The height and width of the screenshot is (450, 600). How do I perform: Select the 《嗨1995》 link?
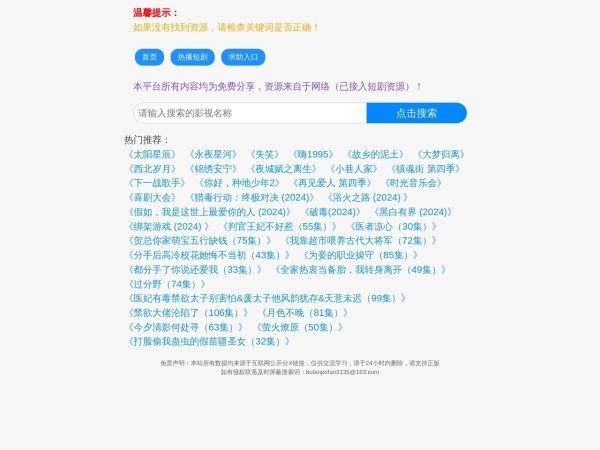pos(312,154)
